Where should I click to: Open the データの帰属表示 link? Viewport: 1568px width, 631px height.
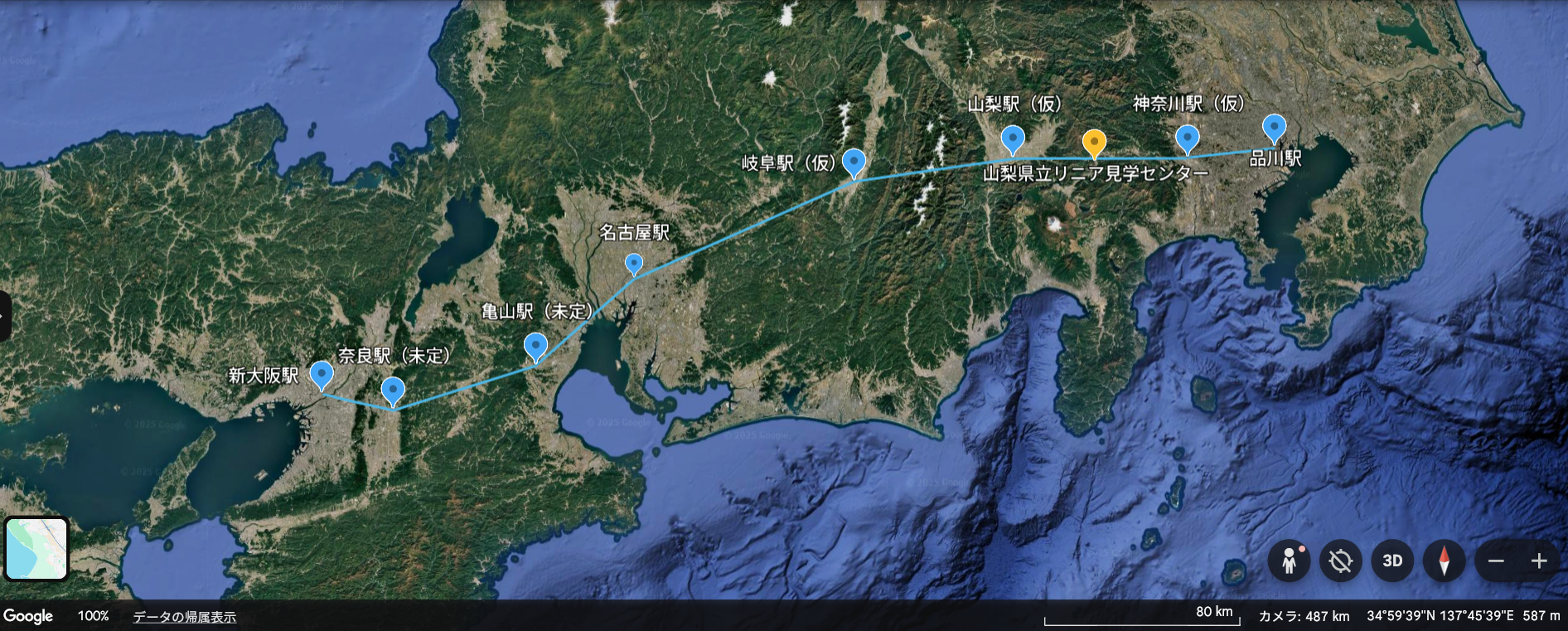coord(184,616)
